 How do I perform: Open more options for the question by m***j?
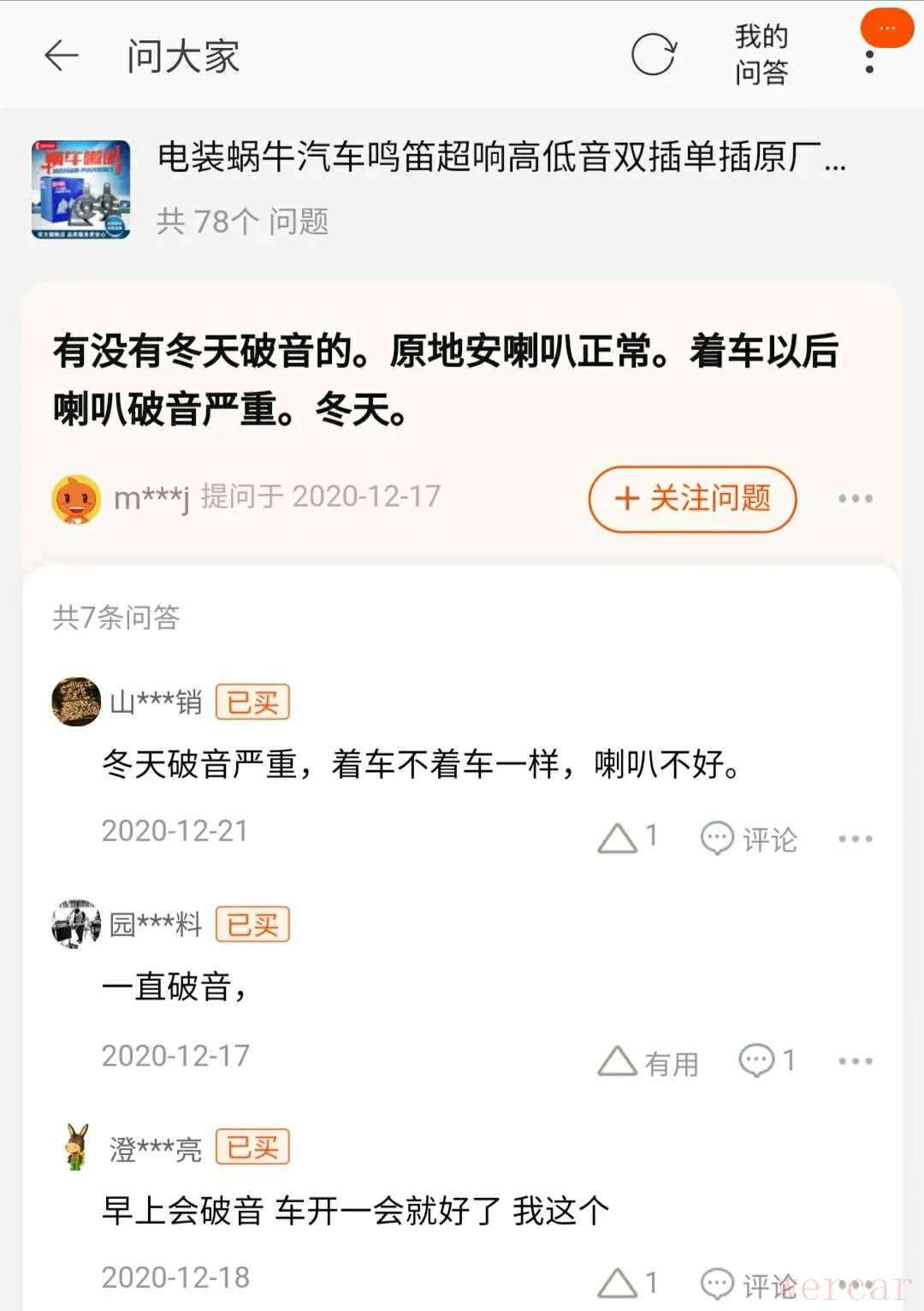click(855, 498)
